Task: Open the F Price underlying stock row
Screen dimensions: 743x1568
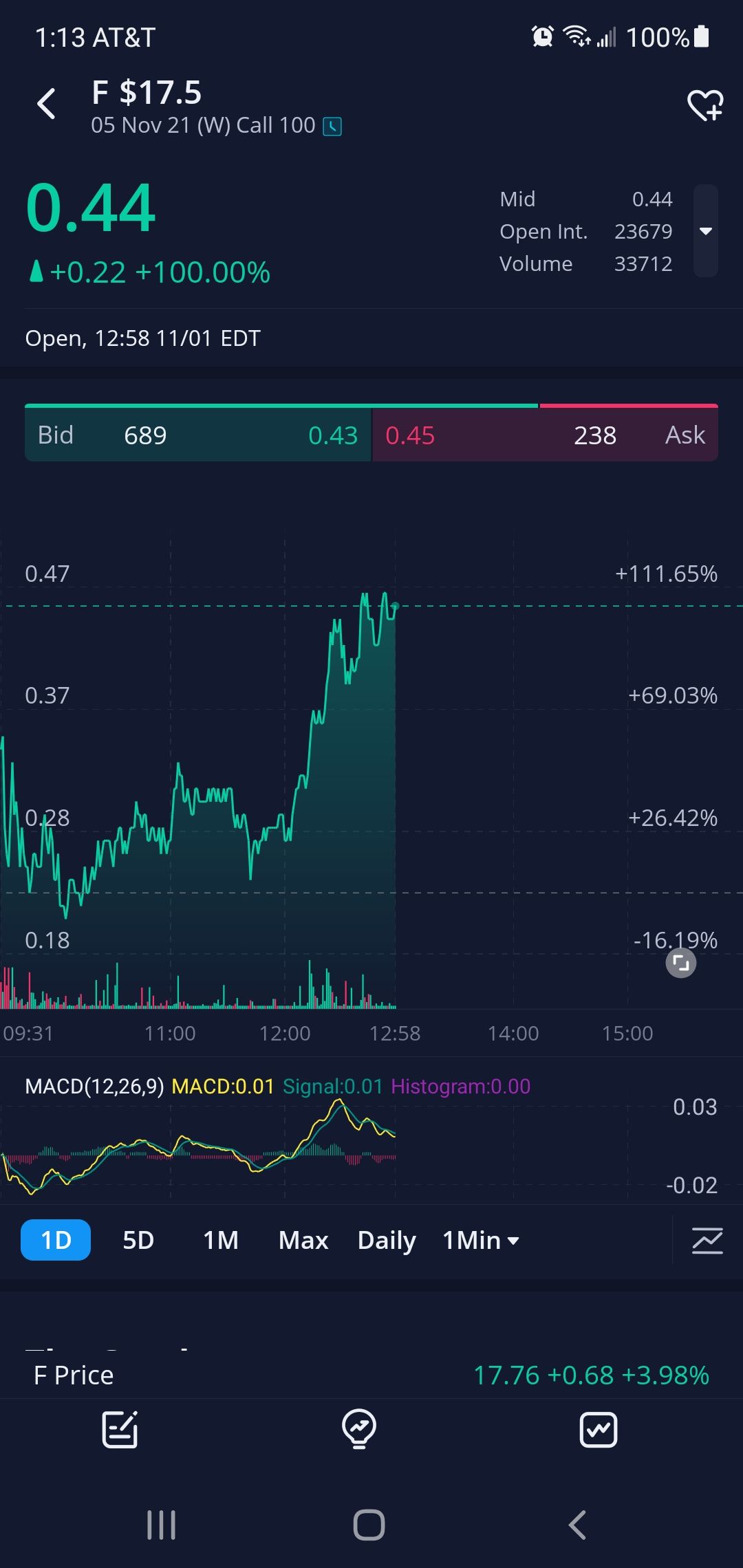Action: [371, 1375]
